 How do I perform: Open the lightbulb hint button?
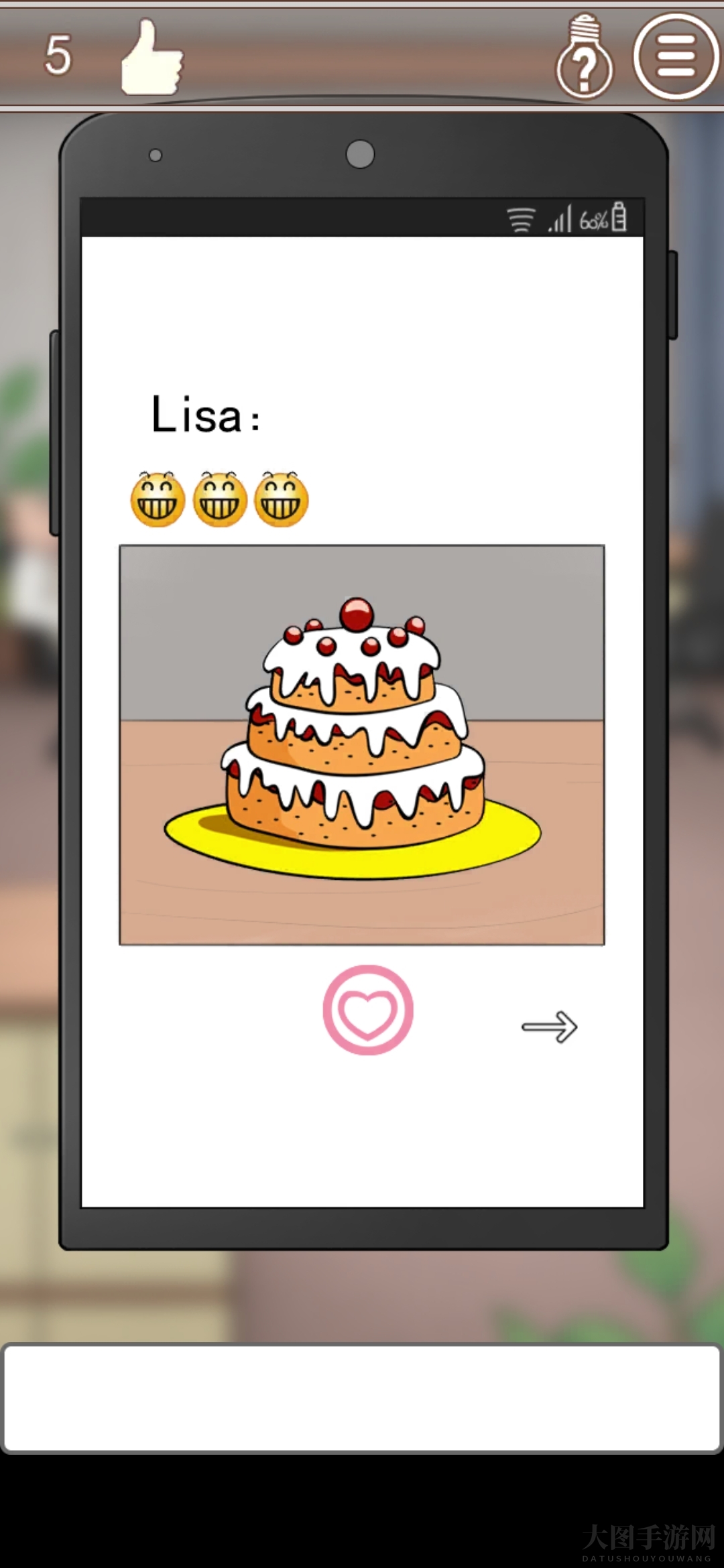click(585, 58)
